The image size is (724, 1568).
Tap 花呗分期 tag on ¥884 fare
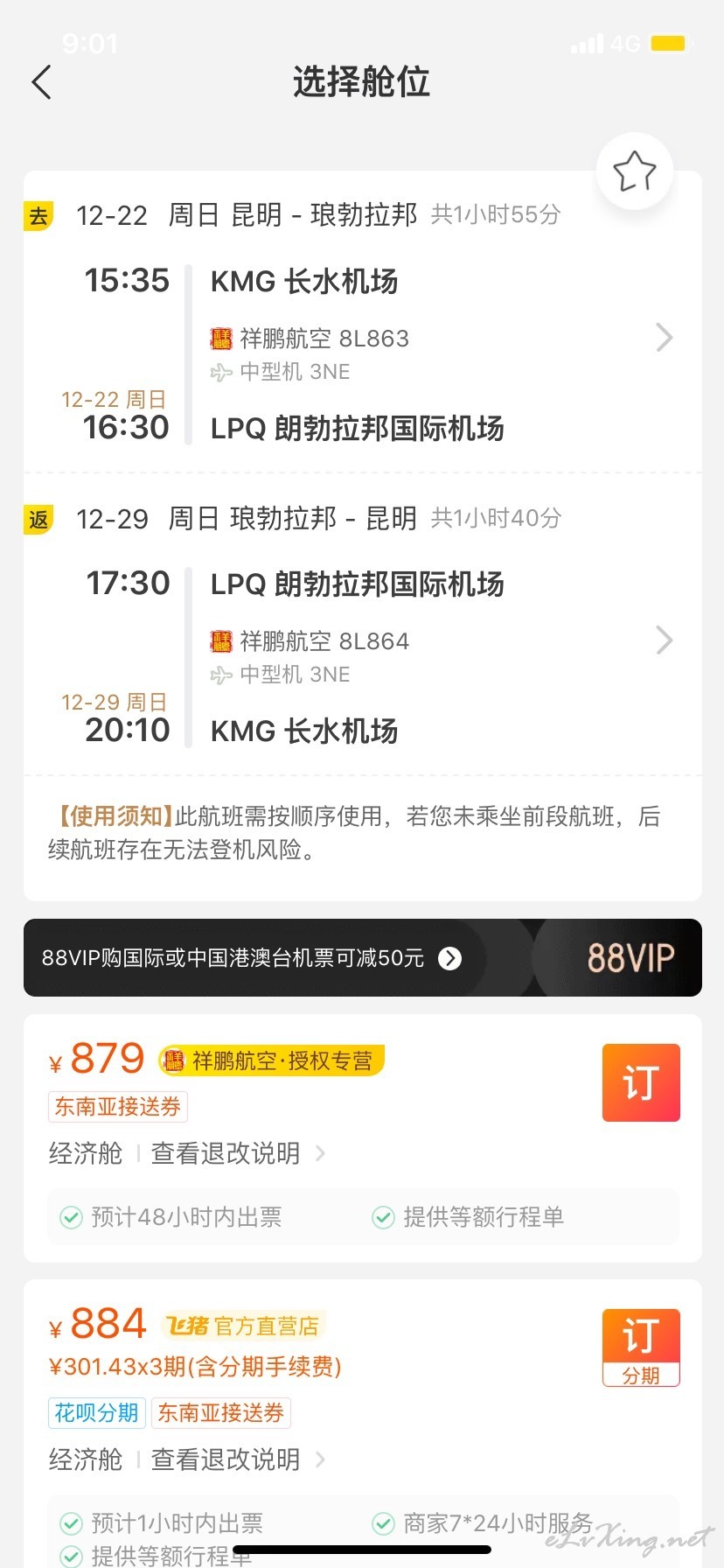[96, 1413]
